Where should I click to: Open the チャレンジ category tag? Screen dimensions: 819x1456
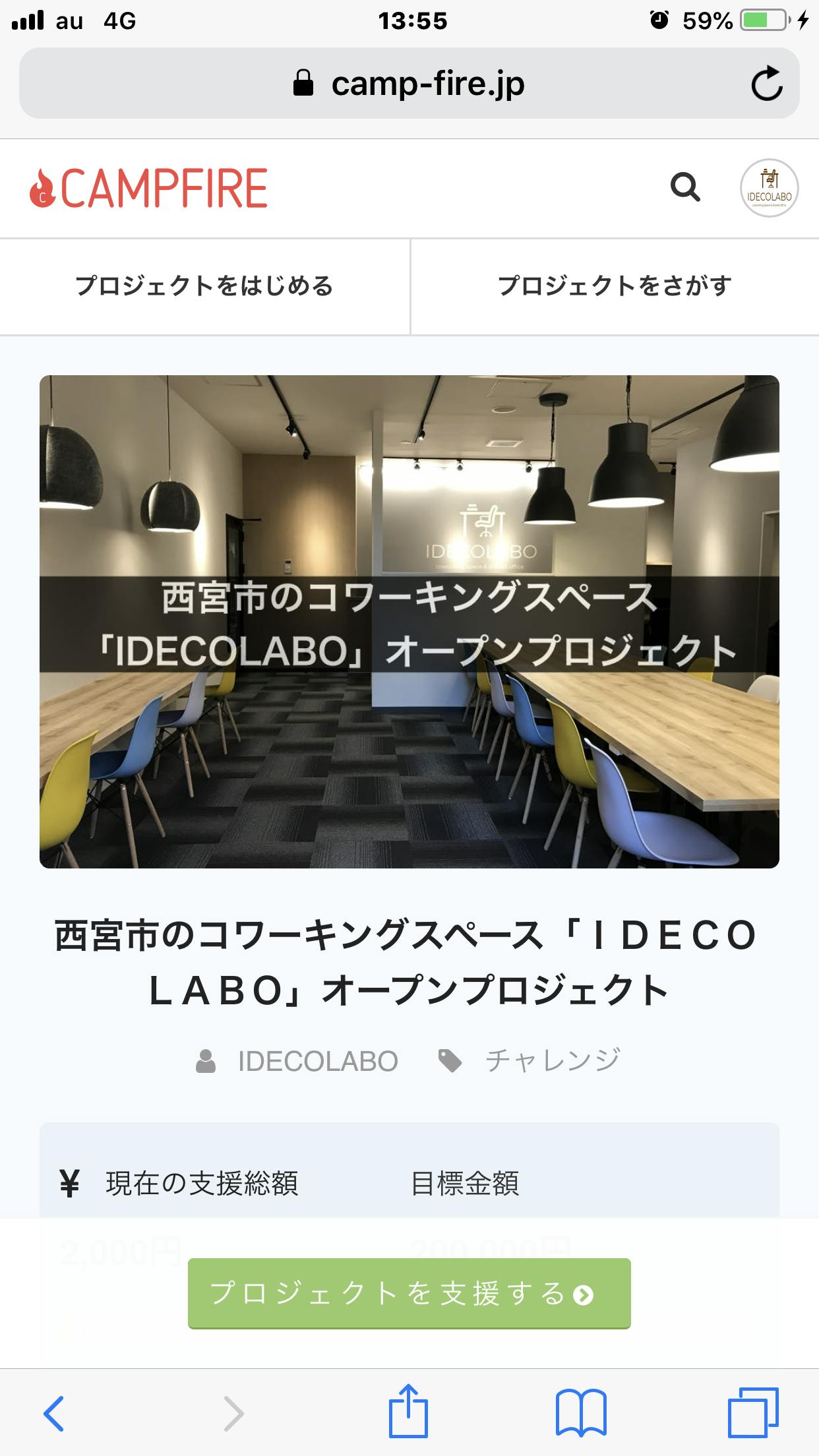point(552,1061)
